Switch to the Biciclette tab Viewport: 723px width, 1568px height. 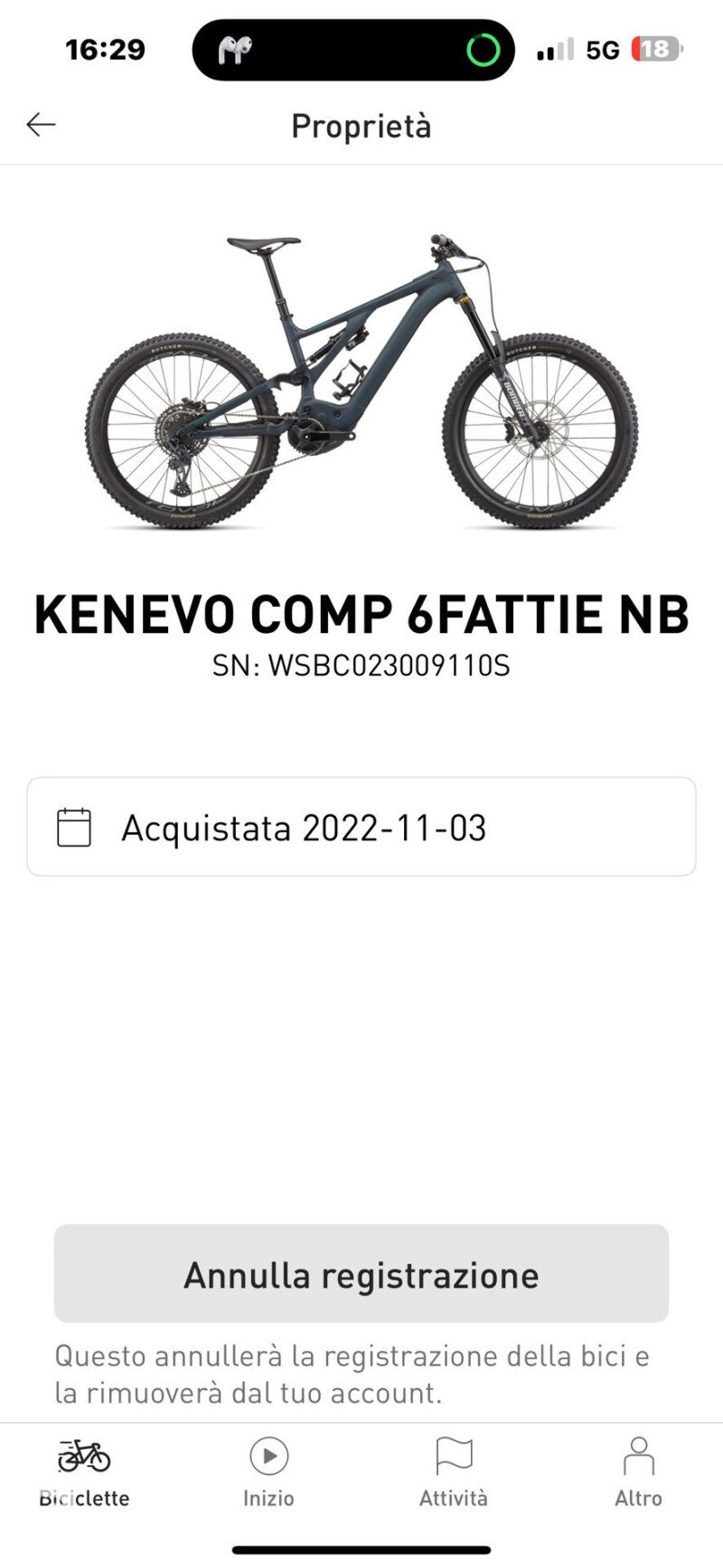[84, 1473]
